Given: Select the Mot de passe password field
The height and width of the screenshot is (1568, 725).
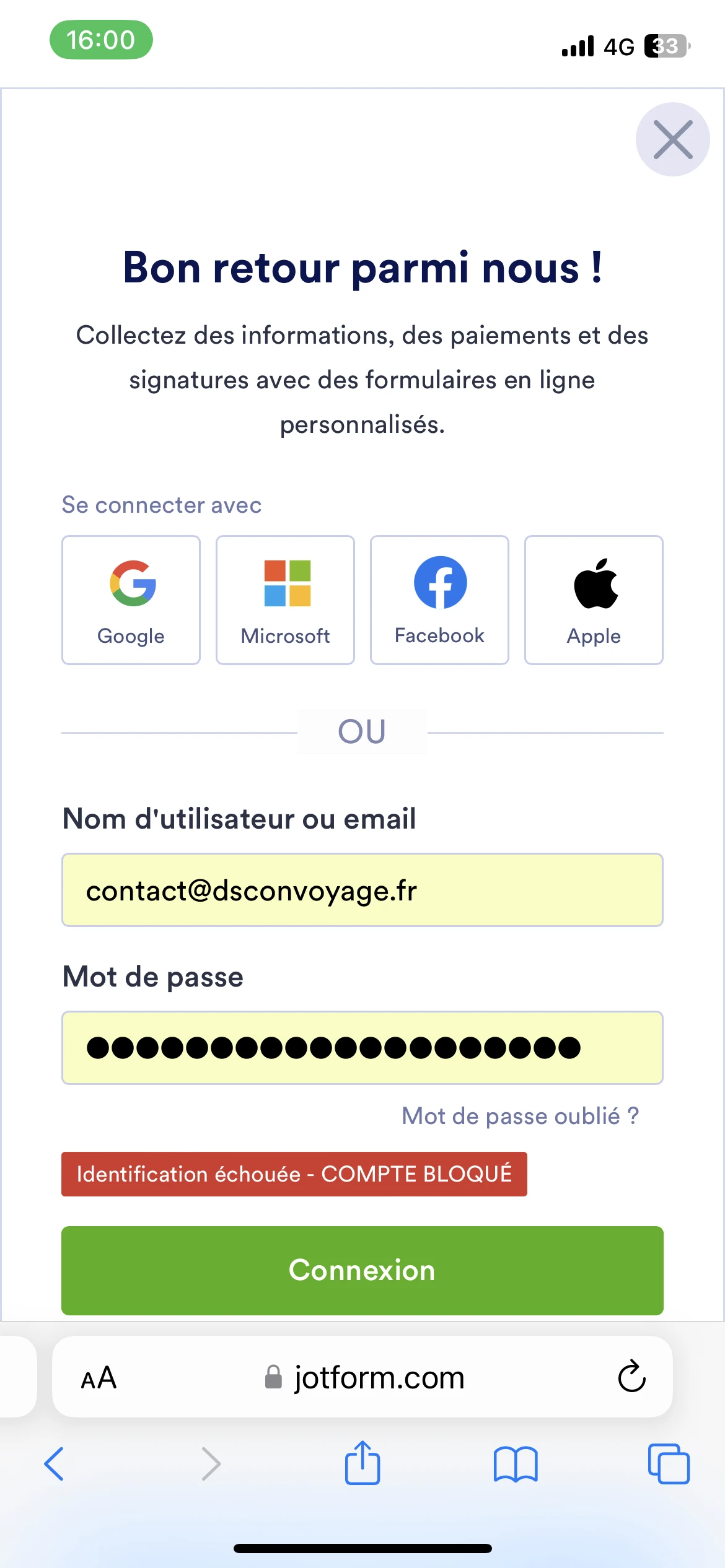Looking at the screenshot, I should pos(362,1048).
